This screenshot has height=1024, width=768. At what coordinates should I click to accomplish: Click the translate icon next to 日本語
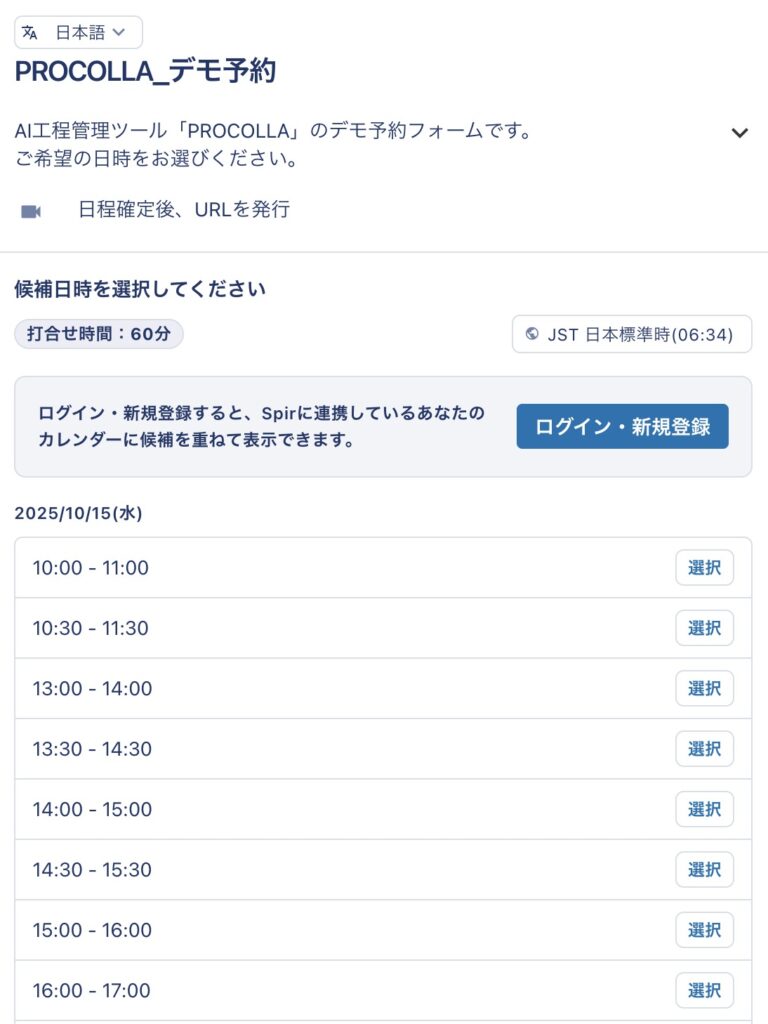(29, 33)
